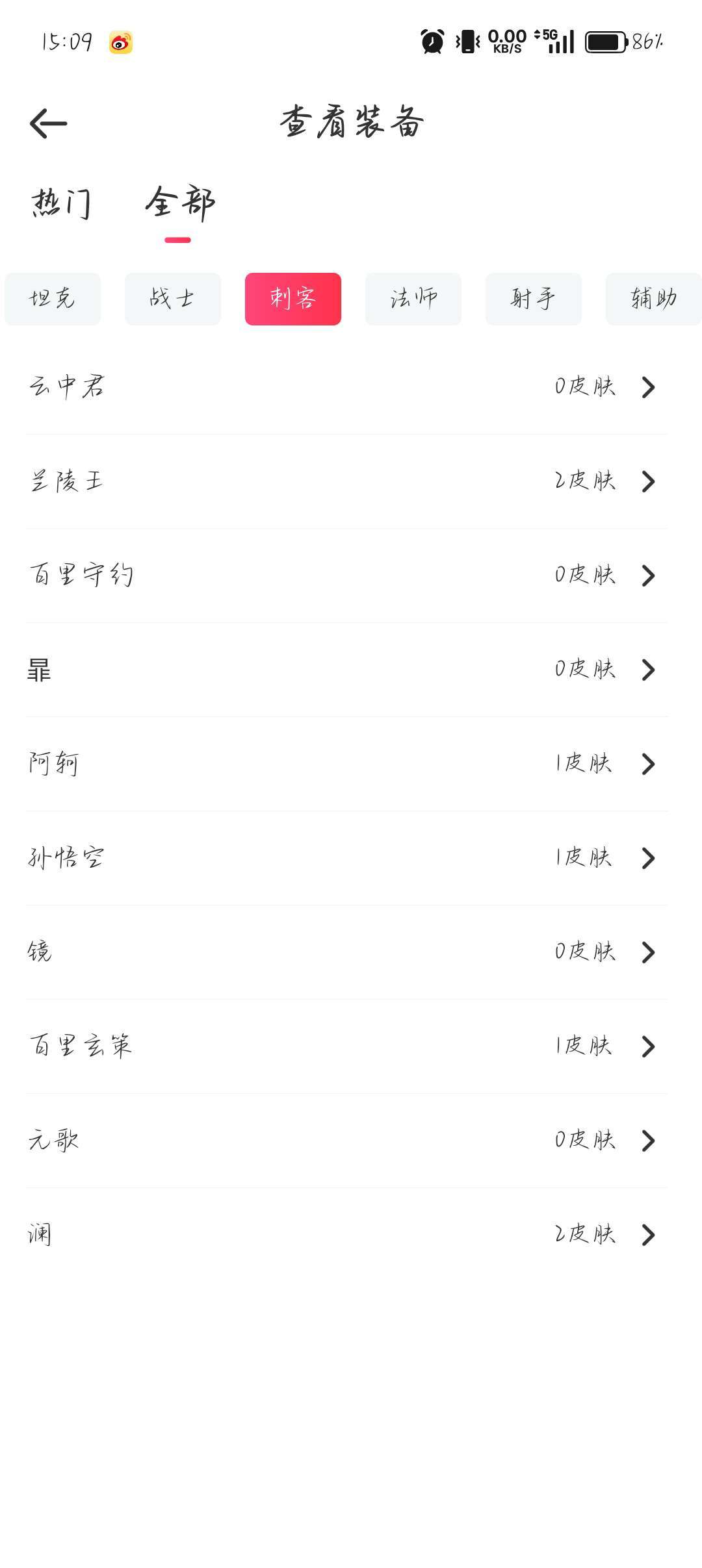This screenshot has height=1568, width=702.
Task: Filter by 法师 chip
Action: 413,299
